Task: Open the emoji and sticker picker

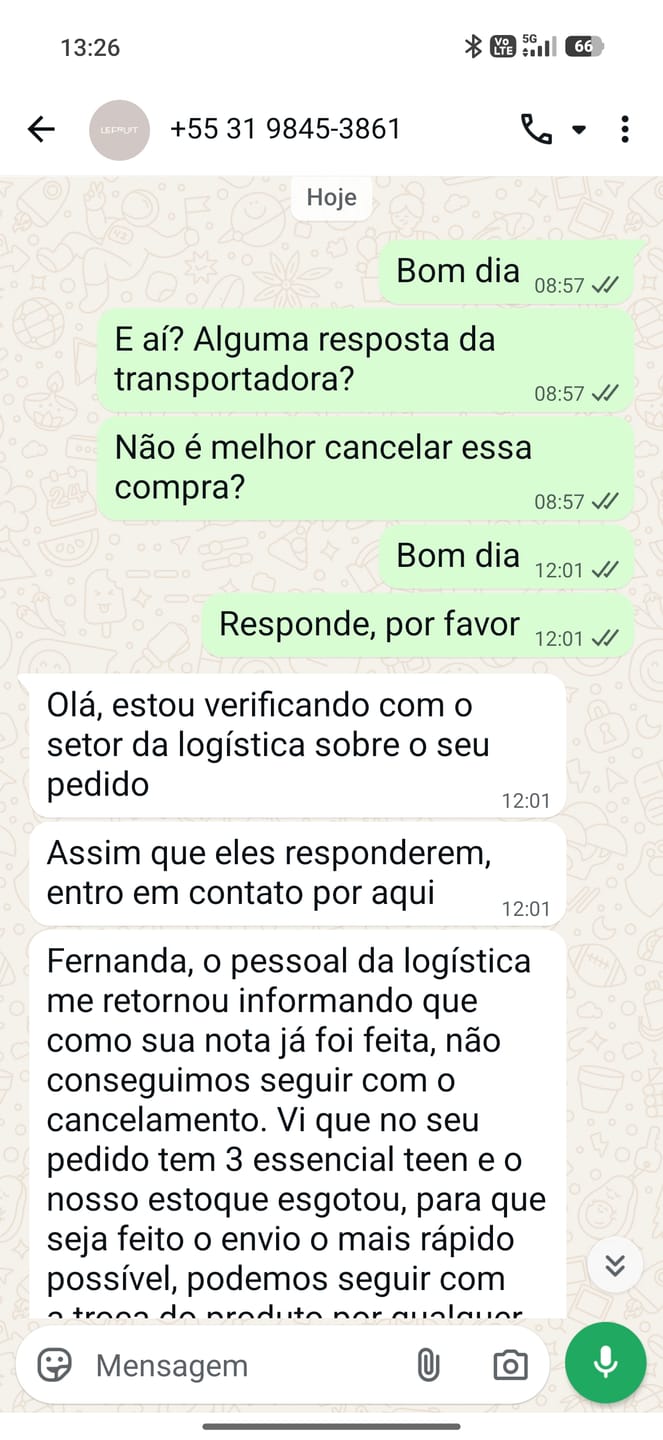Action: coord(55,1365)
